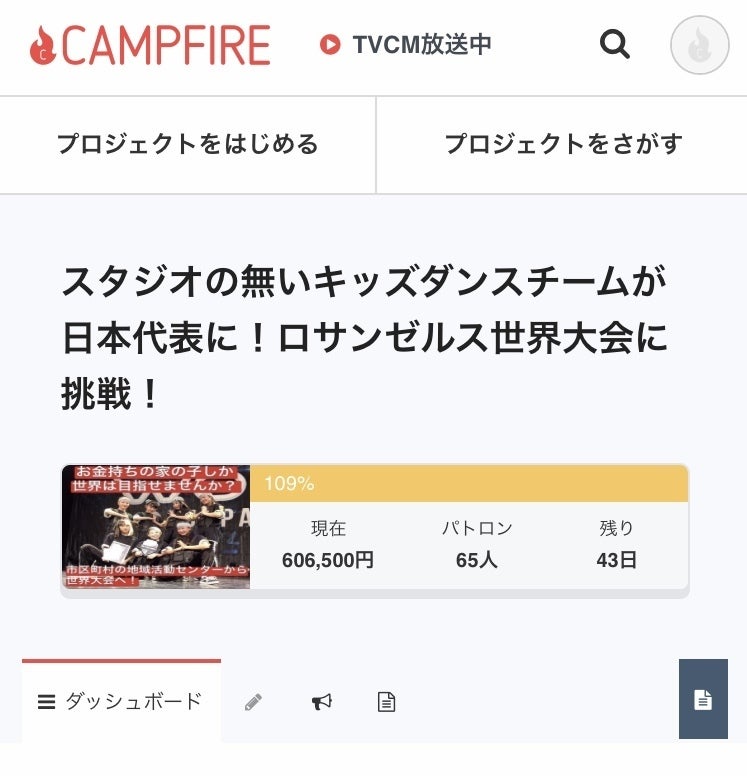The width and height of the screenshot is (747, 776).
Task: Open the search magnifier icon
Action: [x=614, y=44]
